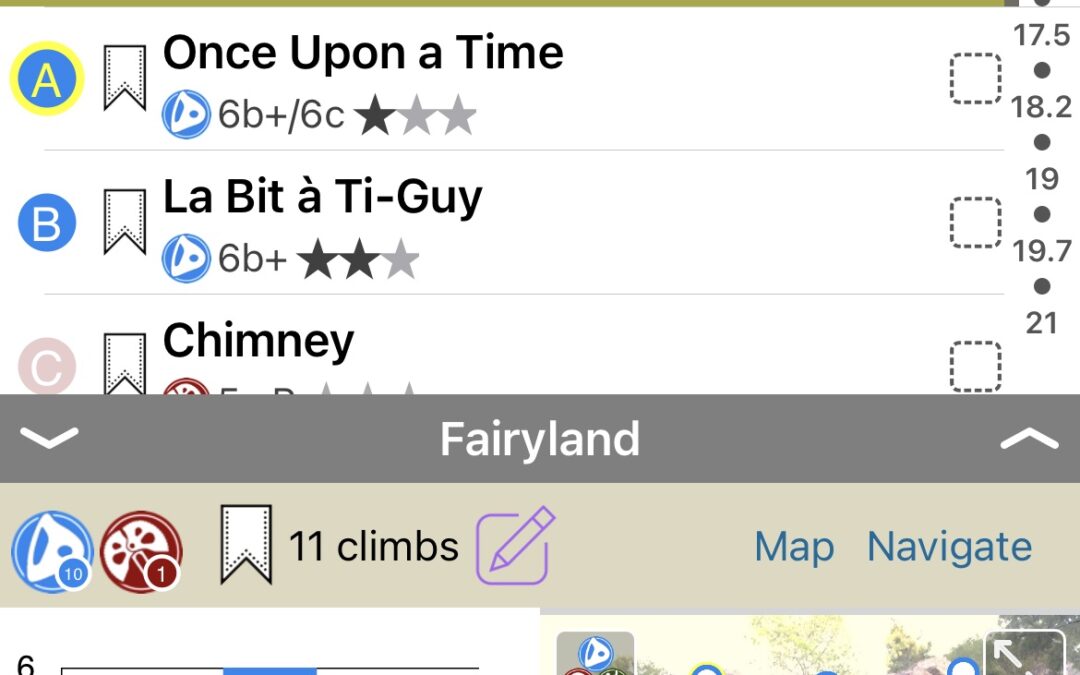Collapse the Fairyland panel with down chevron
This screenshot has width=1080, height=675.
(48, 438)
